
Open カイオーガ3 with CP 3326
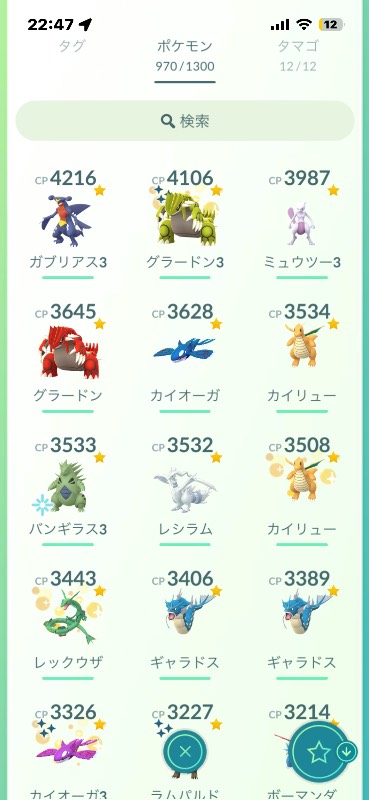coord(68,751)
